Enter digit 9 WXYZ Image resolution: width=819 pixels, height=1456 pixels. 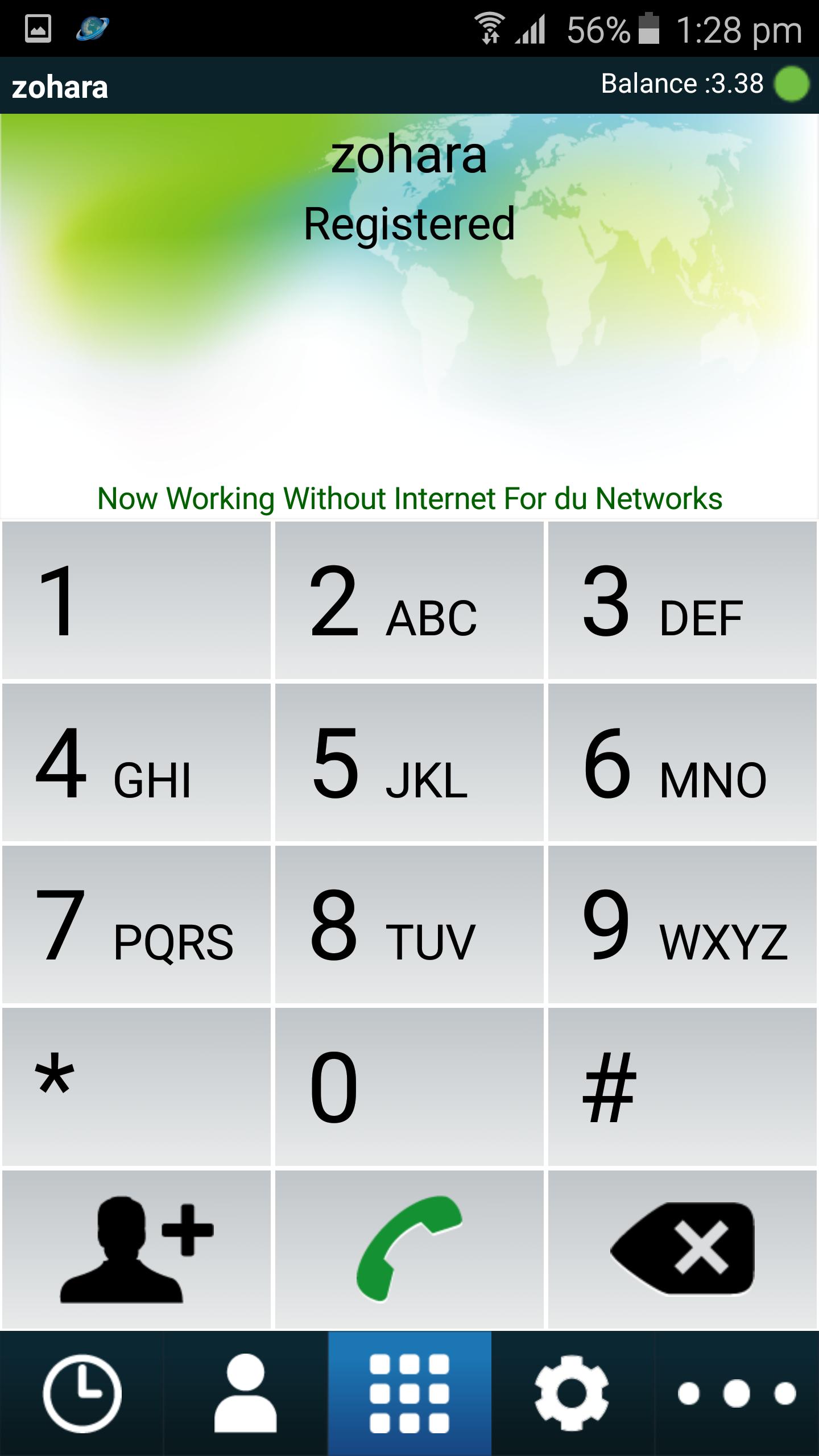click(682, 924)
